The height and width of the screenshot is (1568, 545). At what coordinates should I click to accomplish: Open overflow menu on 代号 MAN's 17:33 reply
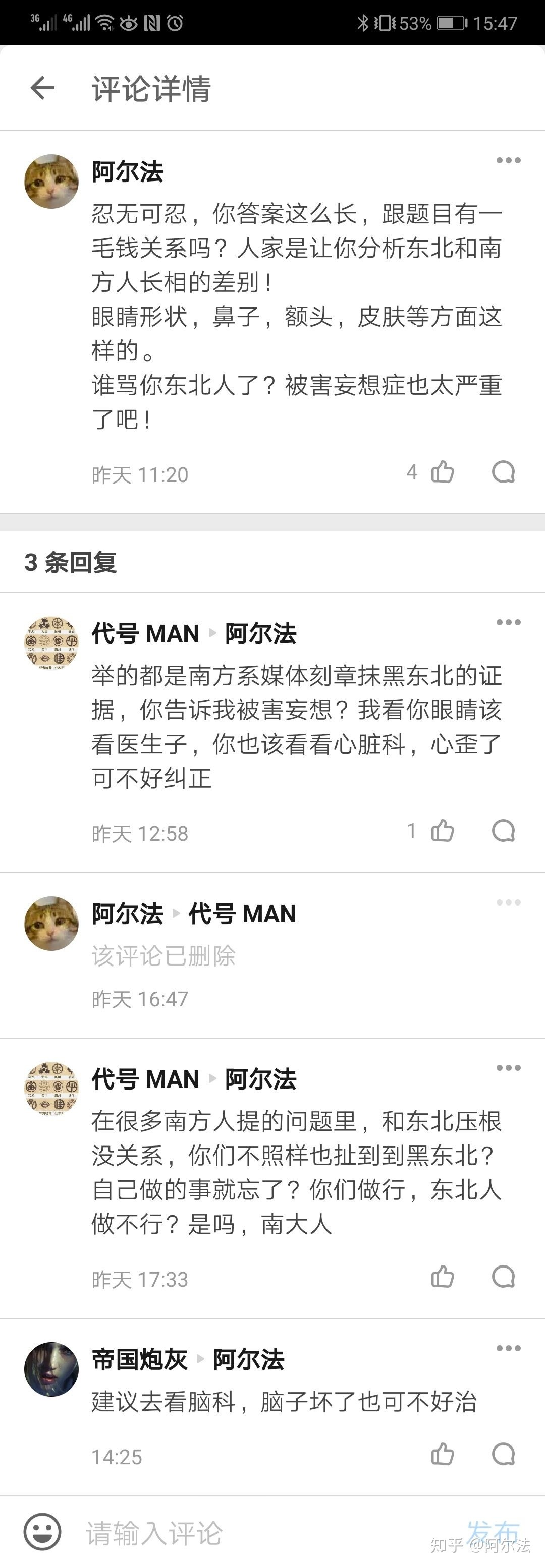click(508, 1068)
